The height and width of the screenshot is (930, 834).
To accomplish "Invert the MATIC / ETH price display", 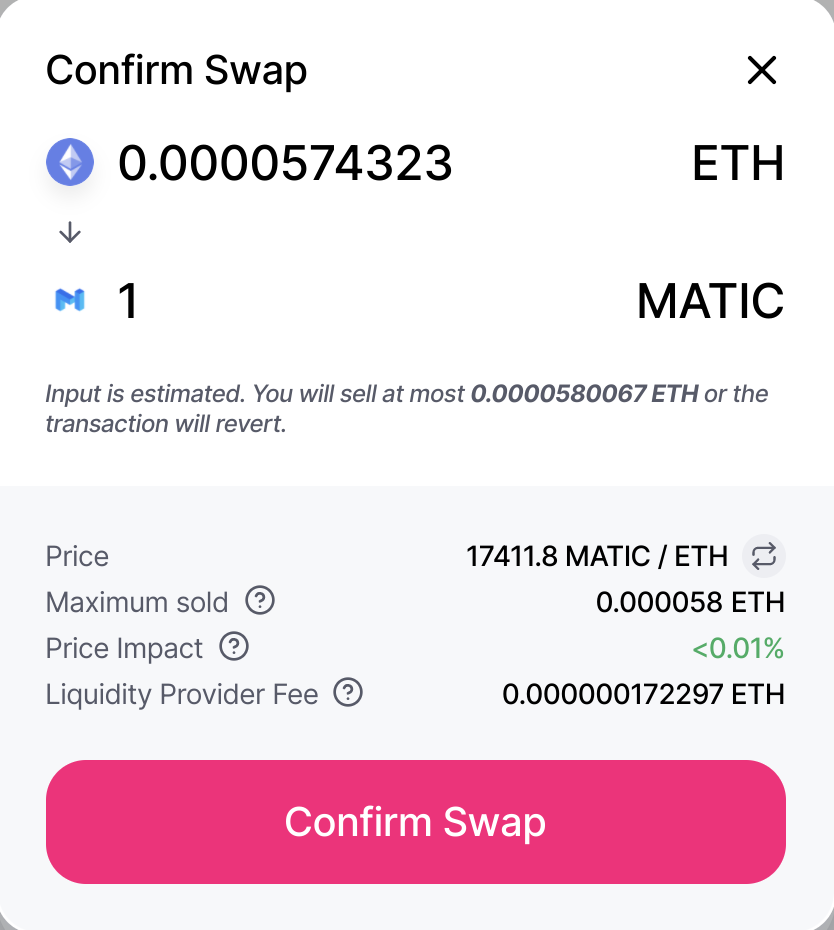I will coord(764,556).
